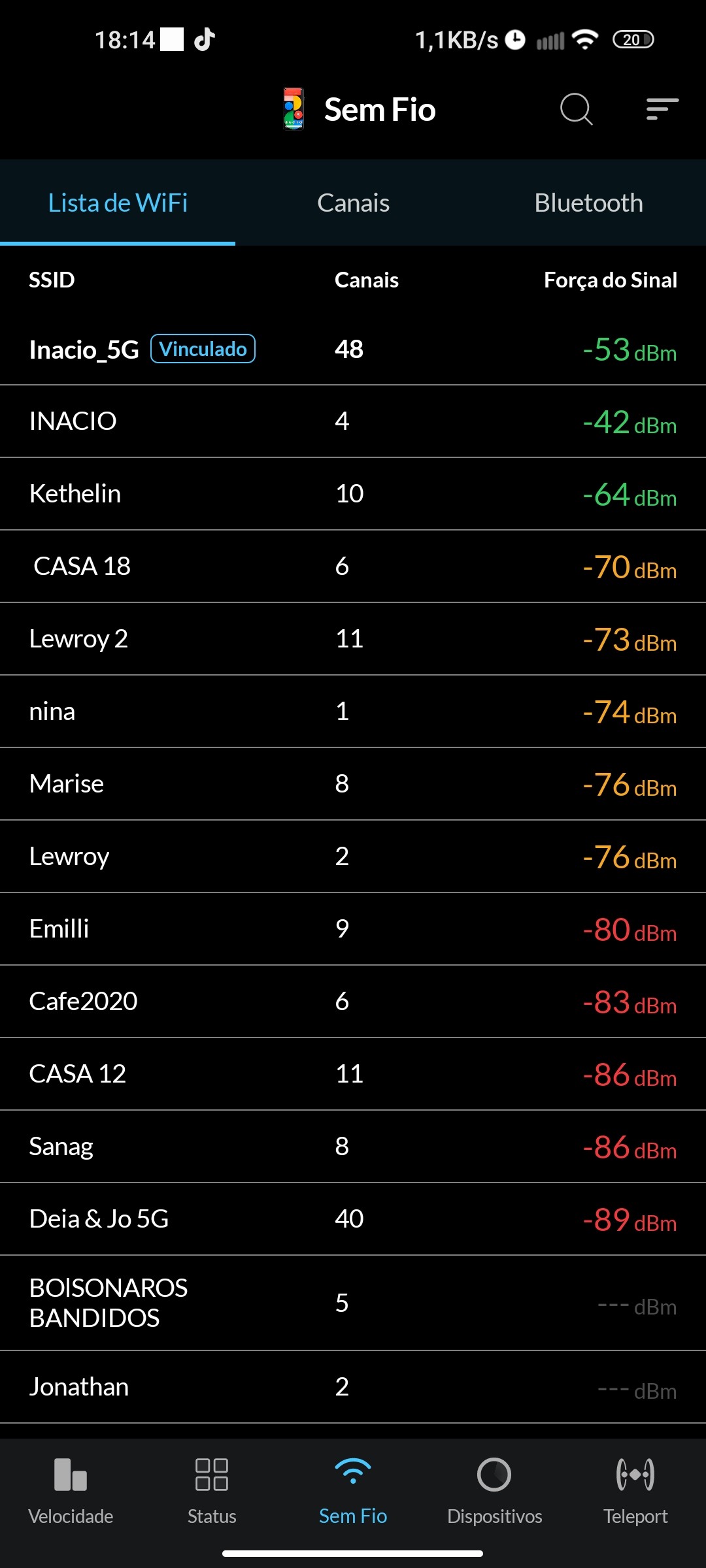706x1568 pixels.
Task: Open the Jonathan network entry
Action: (x=353, y=1387)
